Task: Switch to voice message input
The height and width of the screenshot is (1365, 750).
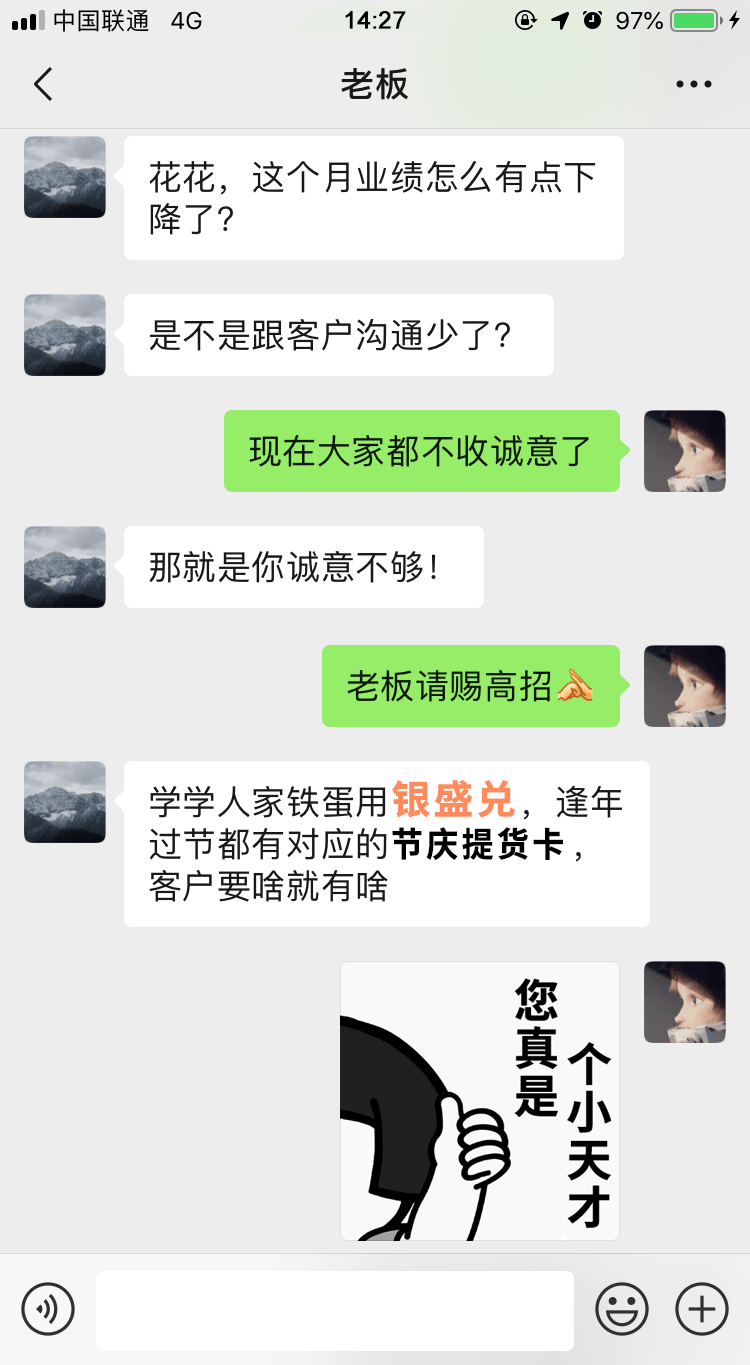Action: pyautogui.click(x=48, y=1308)
